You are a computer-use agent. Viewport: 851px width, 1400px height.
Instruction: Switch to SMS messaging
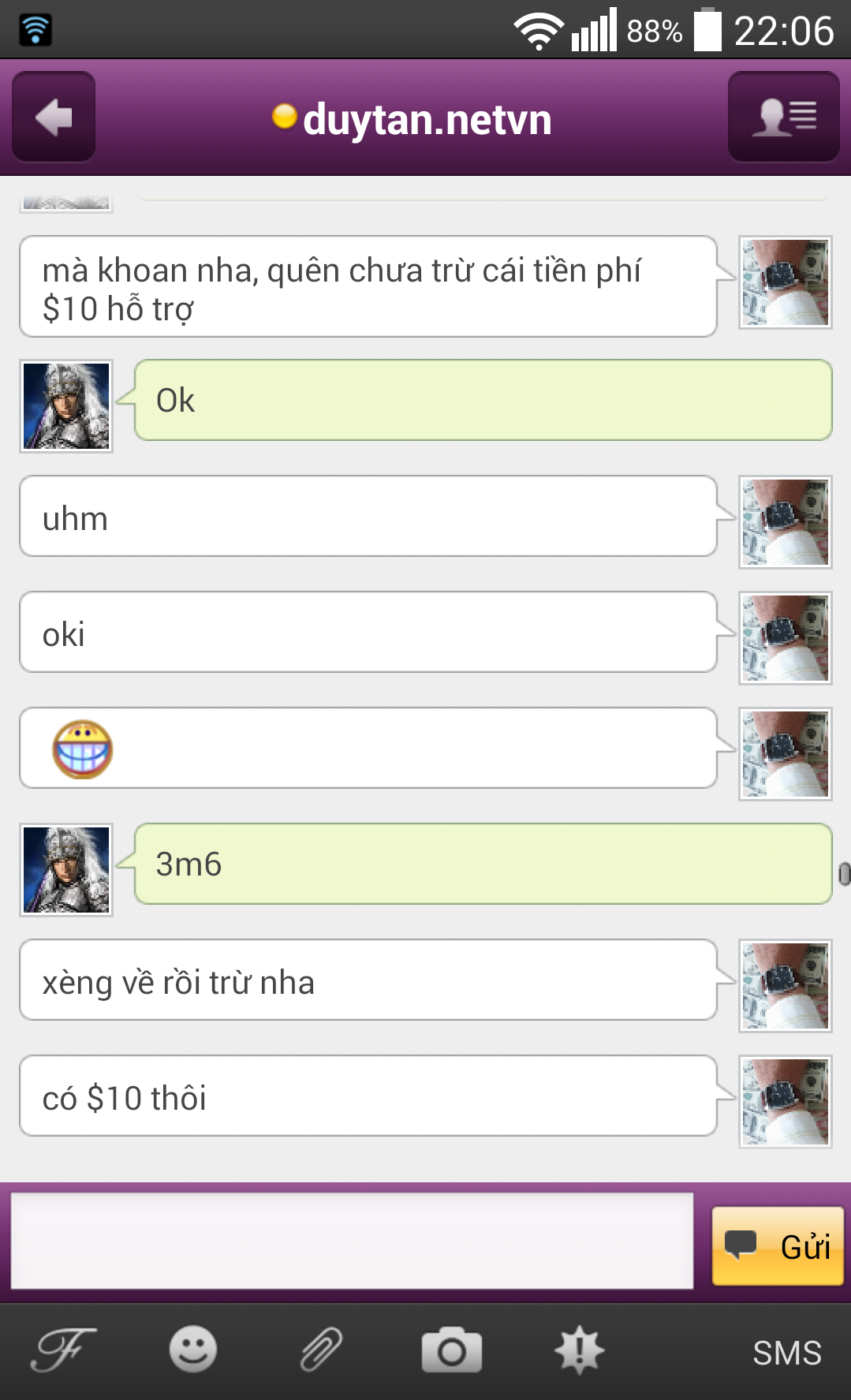tap(786, 1353)
